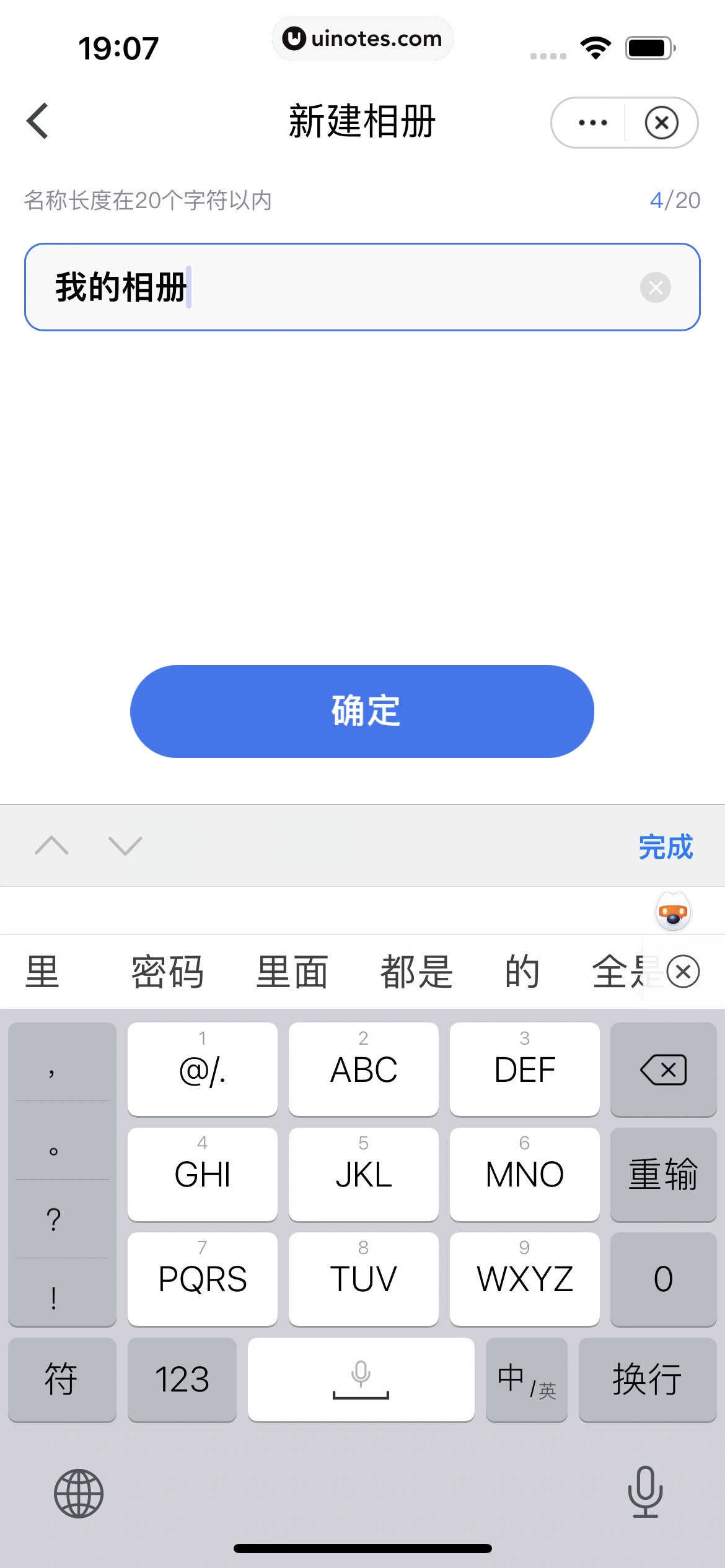Tap 完成 to dismiss the keyboard
This screenshot has height=1568, width=725.
click(x=665, y=847)
